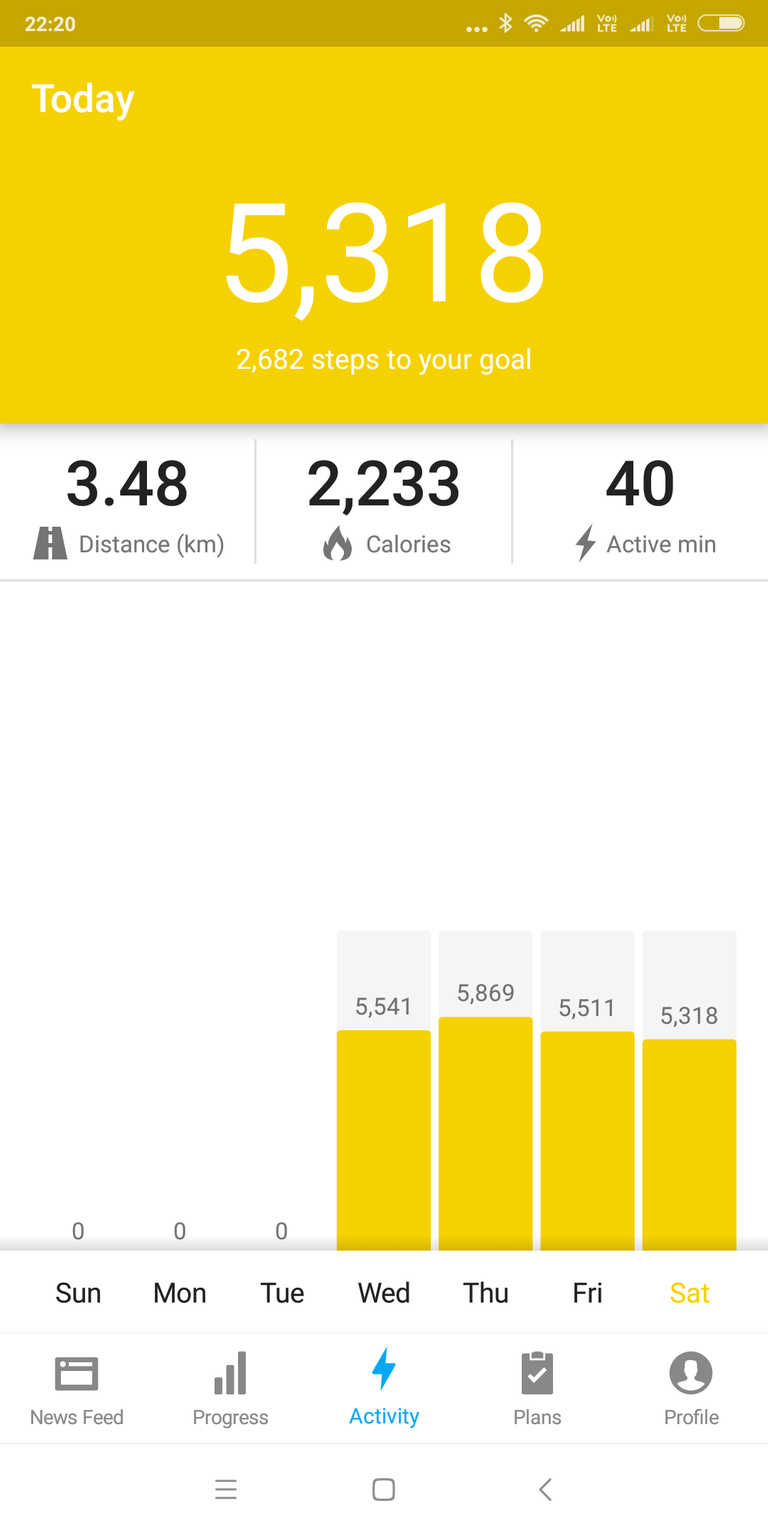Tap the system home button
This screenshot has width=768, height=1536.
tap(384, 1489)
